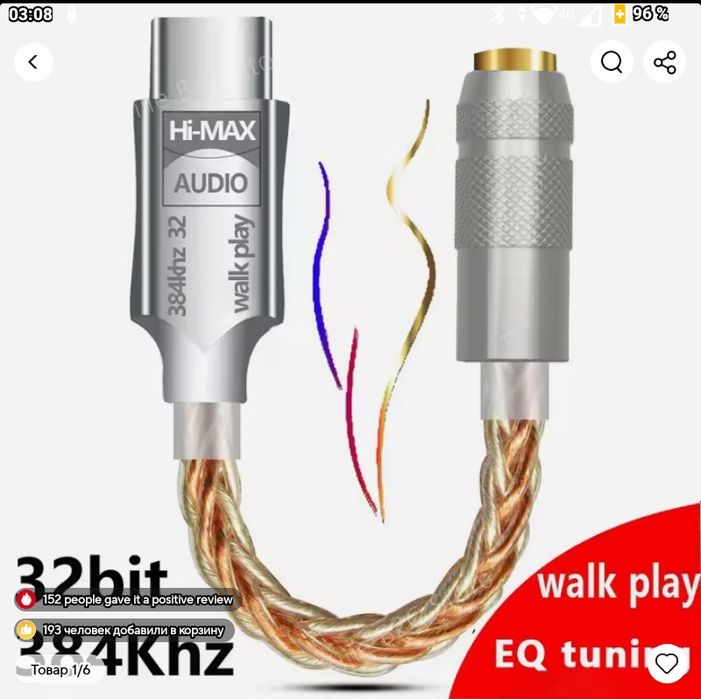The width and height of the screenshot is (701, 699).
Task: Open search from the product page
Action: [611, 62]
